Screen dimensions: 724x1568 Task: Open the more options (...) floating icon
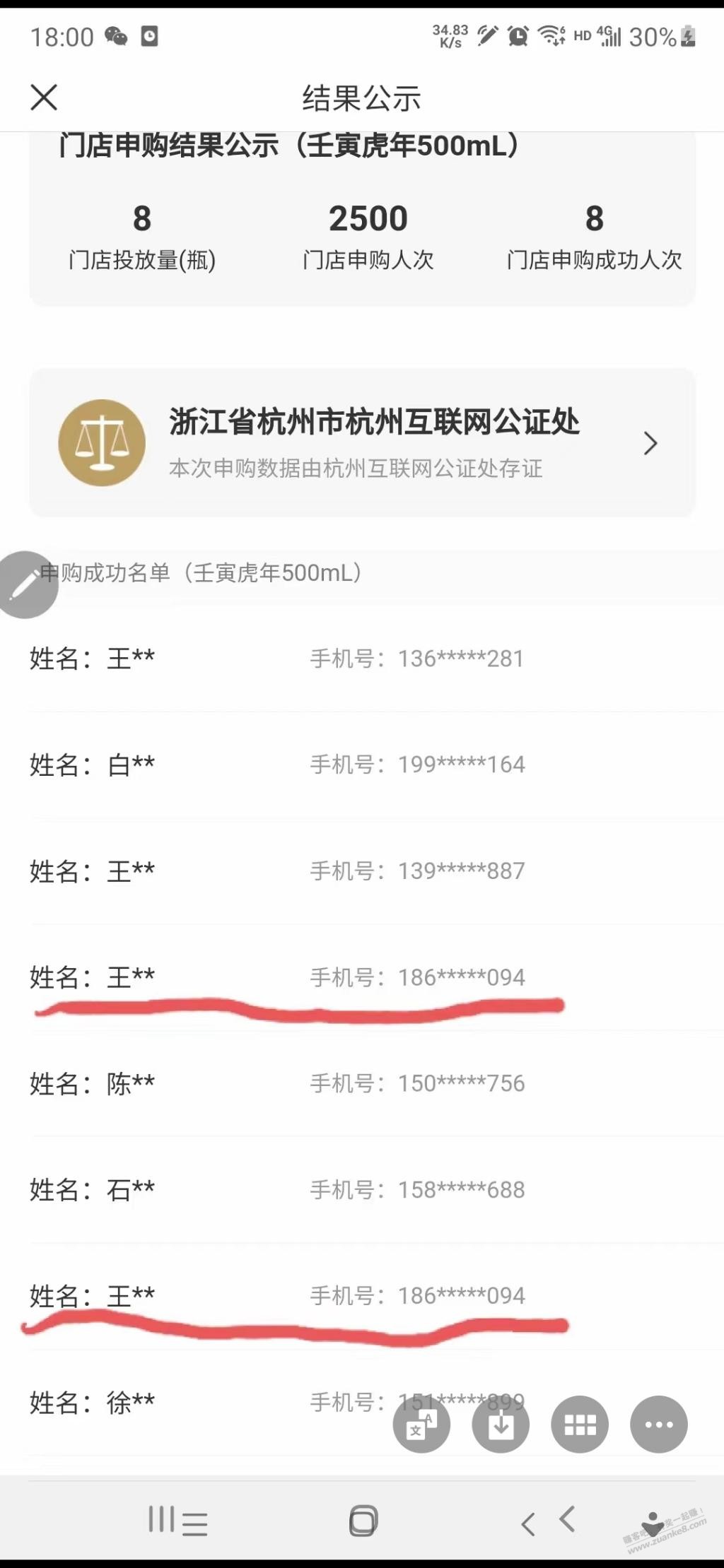click(x=659, y=1425)
